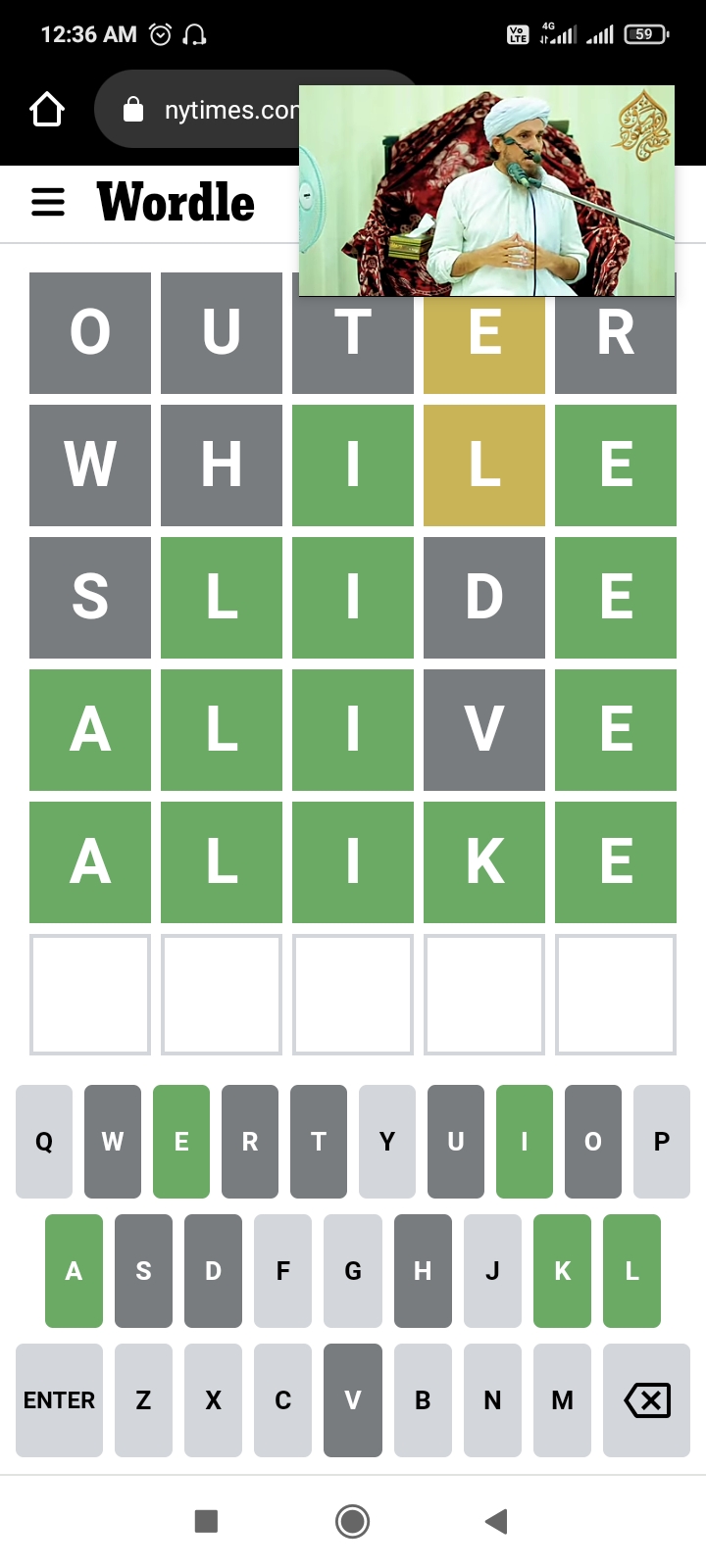Image resolution: width=706 pixels, height=1568 pixels.
Task: Type the letter Q on Wordle keyboard
Action: (x=44, y=1142)
